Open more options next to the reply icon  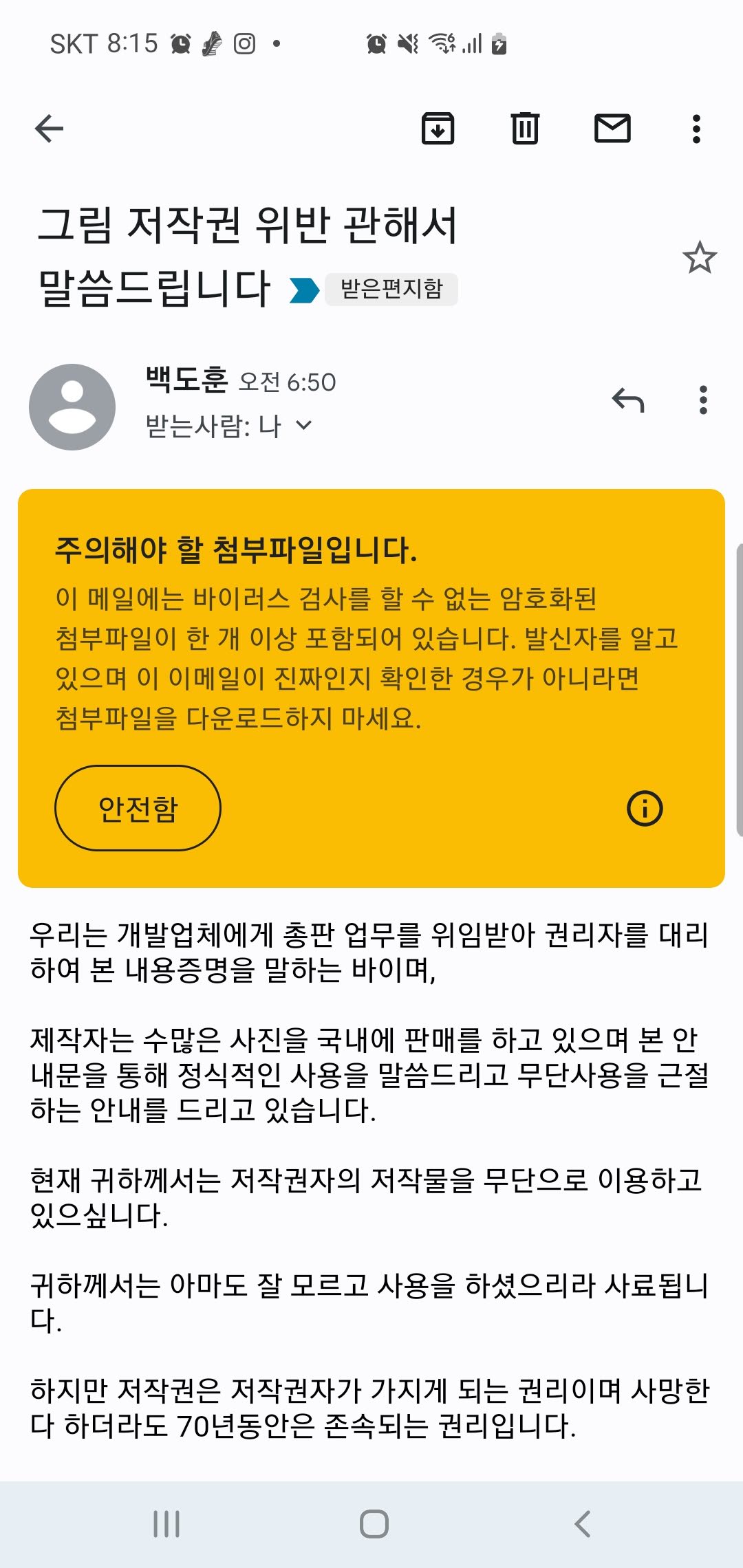coord(702,401)
